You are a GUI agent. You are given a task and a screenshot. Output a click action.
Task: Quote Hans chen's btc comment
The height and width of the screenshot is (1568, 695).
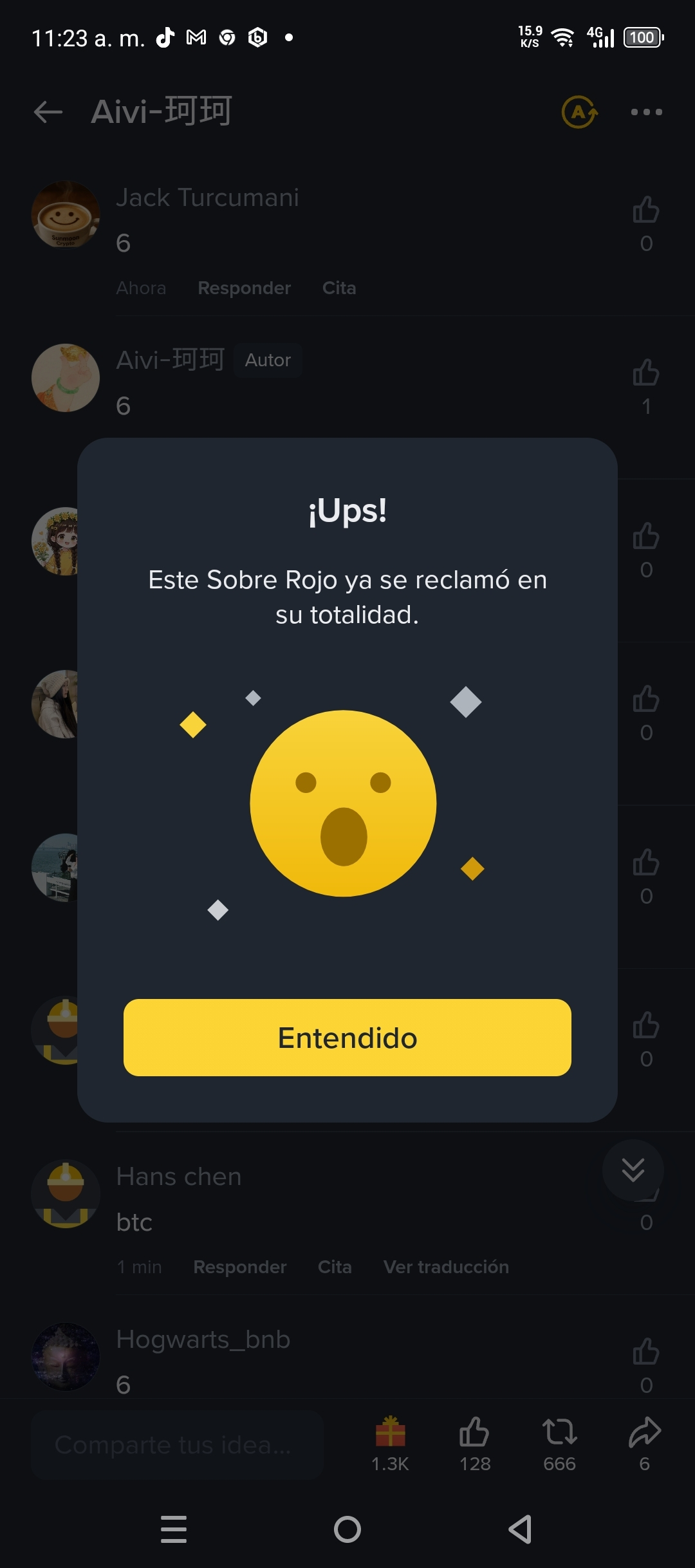(335, 1267)
